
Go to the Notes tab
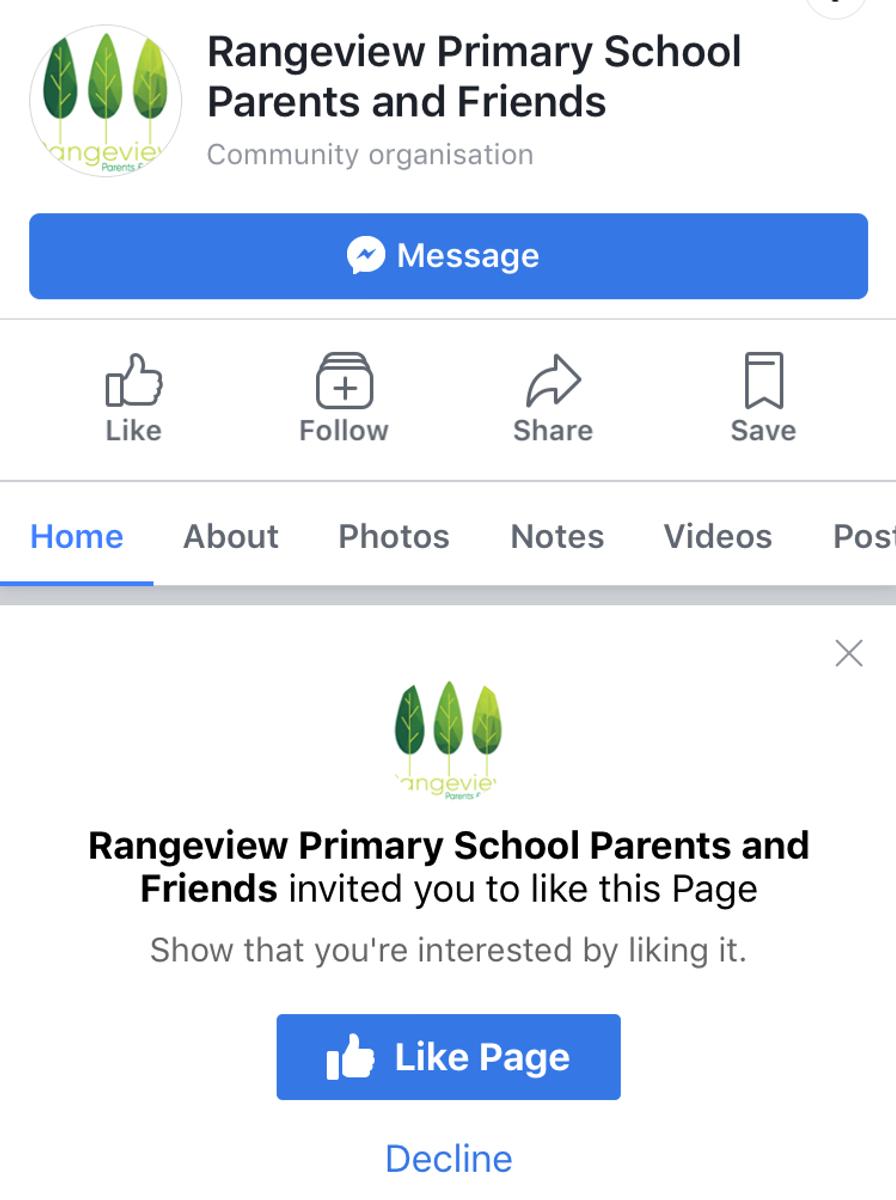557,537
